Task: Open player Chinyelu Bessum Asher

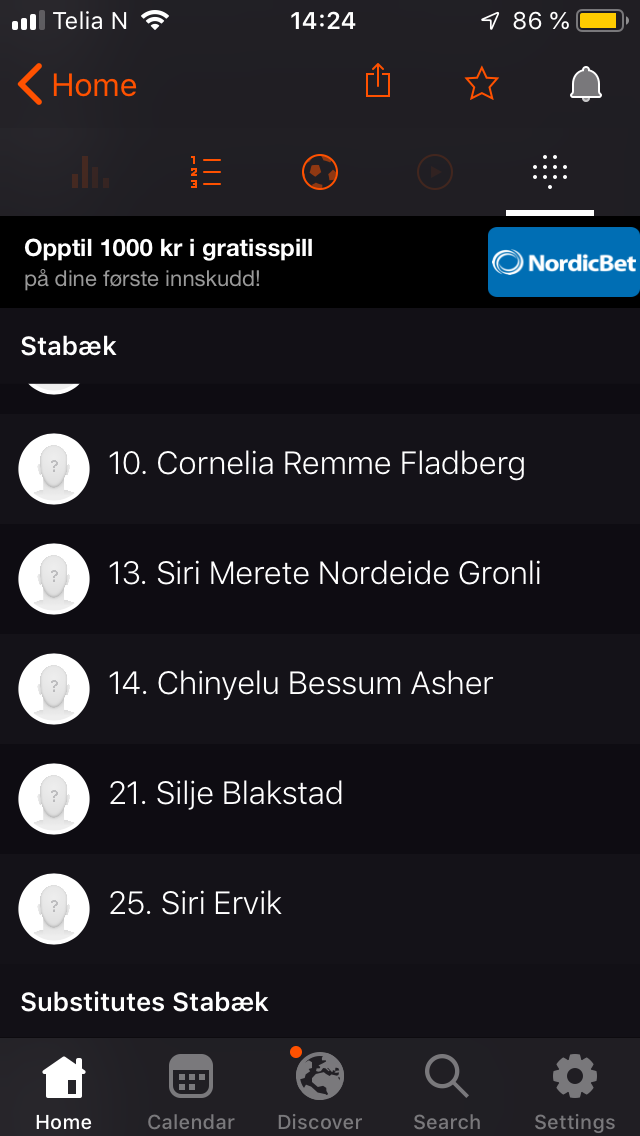Action: point(320,689)
